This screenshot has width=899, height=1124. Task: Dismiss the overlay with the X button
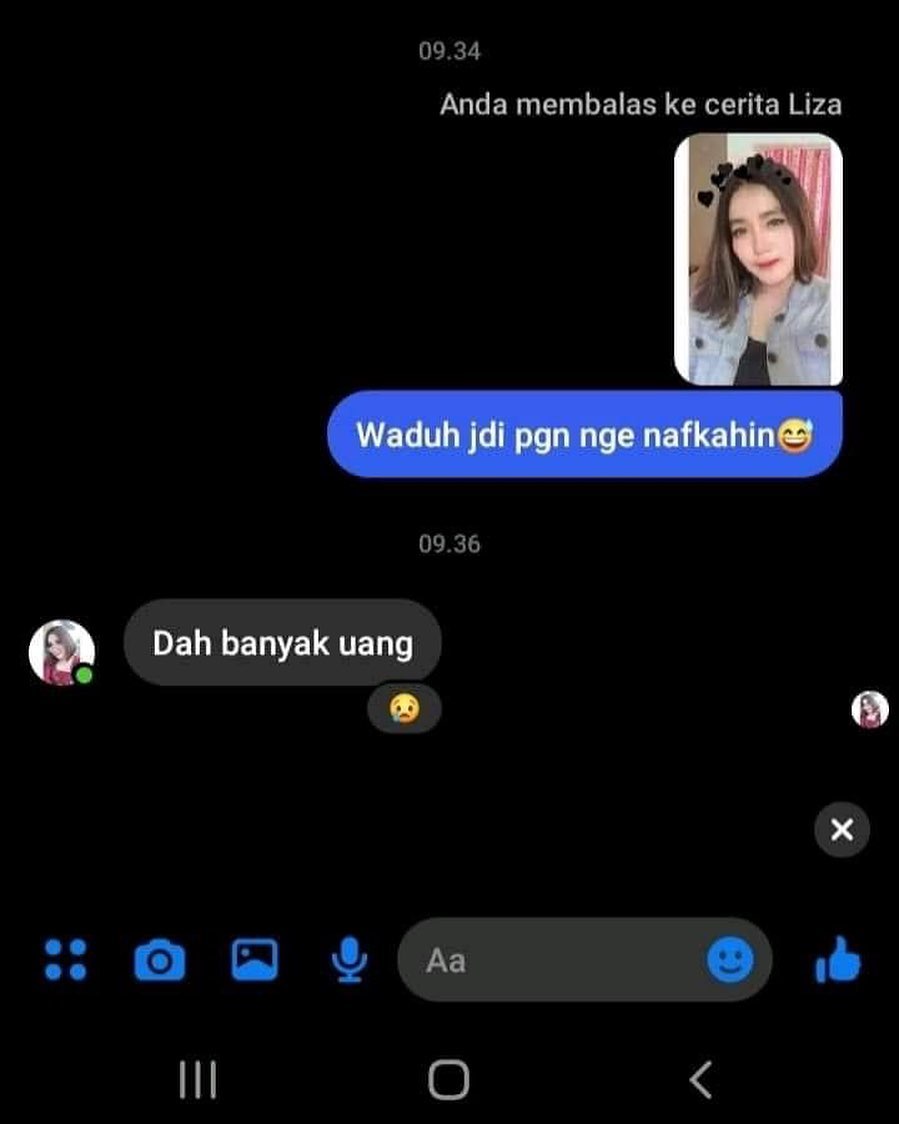coord(840,828)
